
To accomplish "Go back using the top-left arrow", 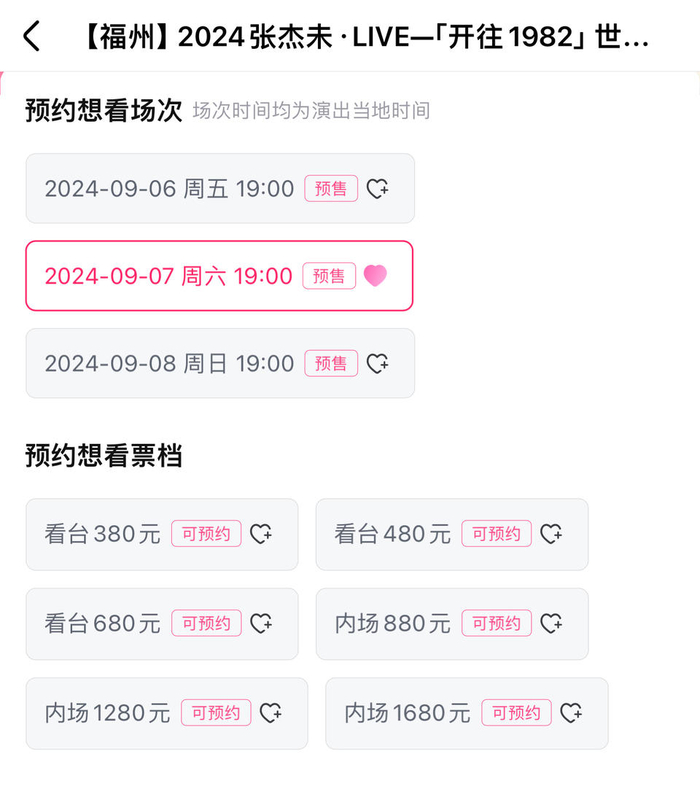I will 32,37.
